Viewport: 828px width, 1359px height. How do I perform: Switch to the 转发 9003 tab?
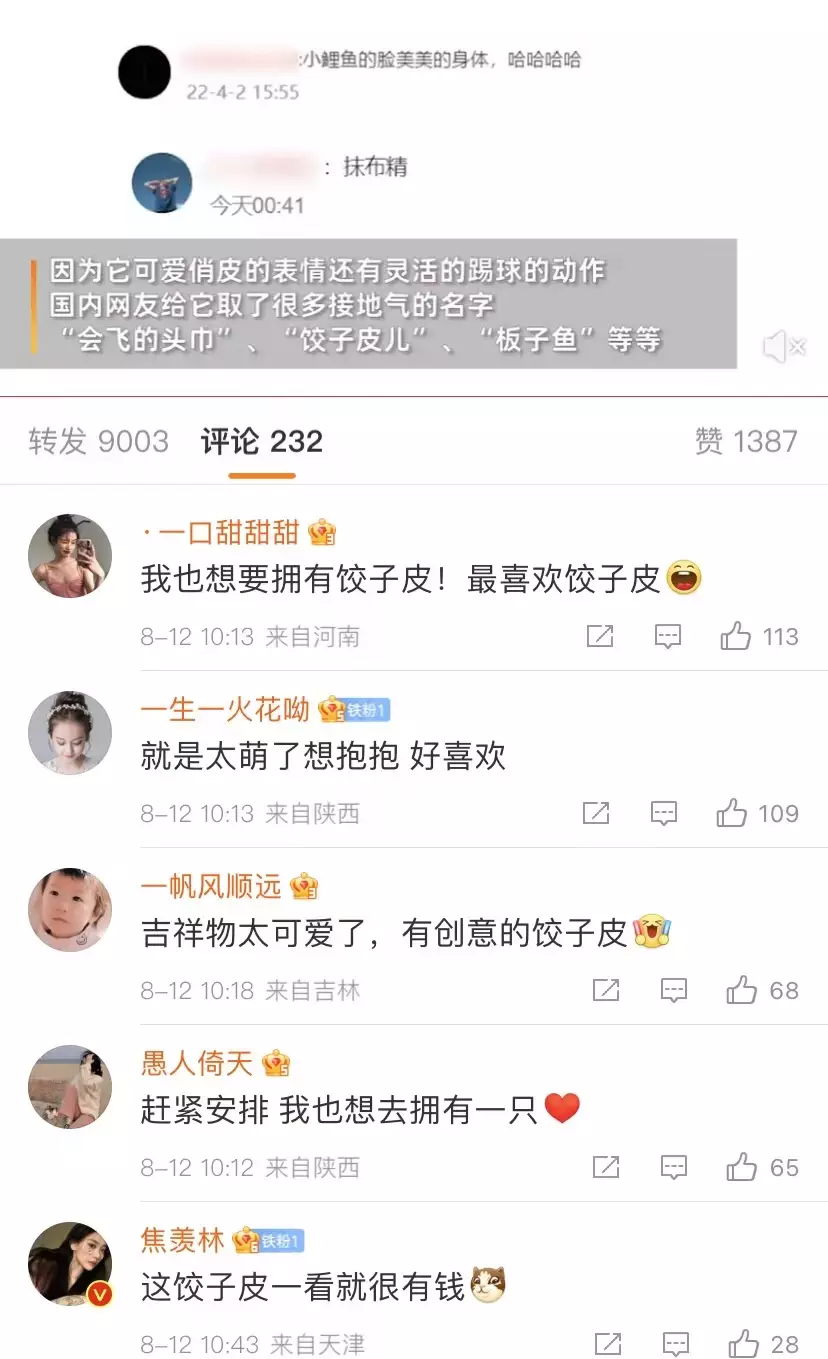click(x=98, y=441)
